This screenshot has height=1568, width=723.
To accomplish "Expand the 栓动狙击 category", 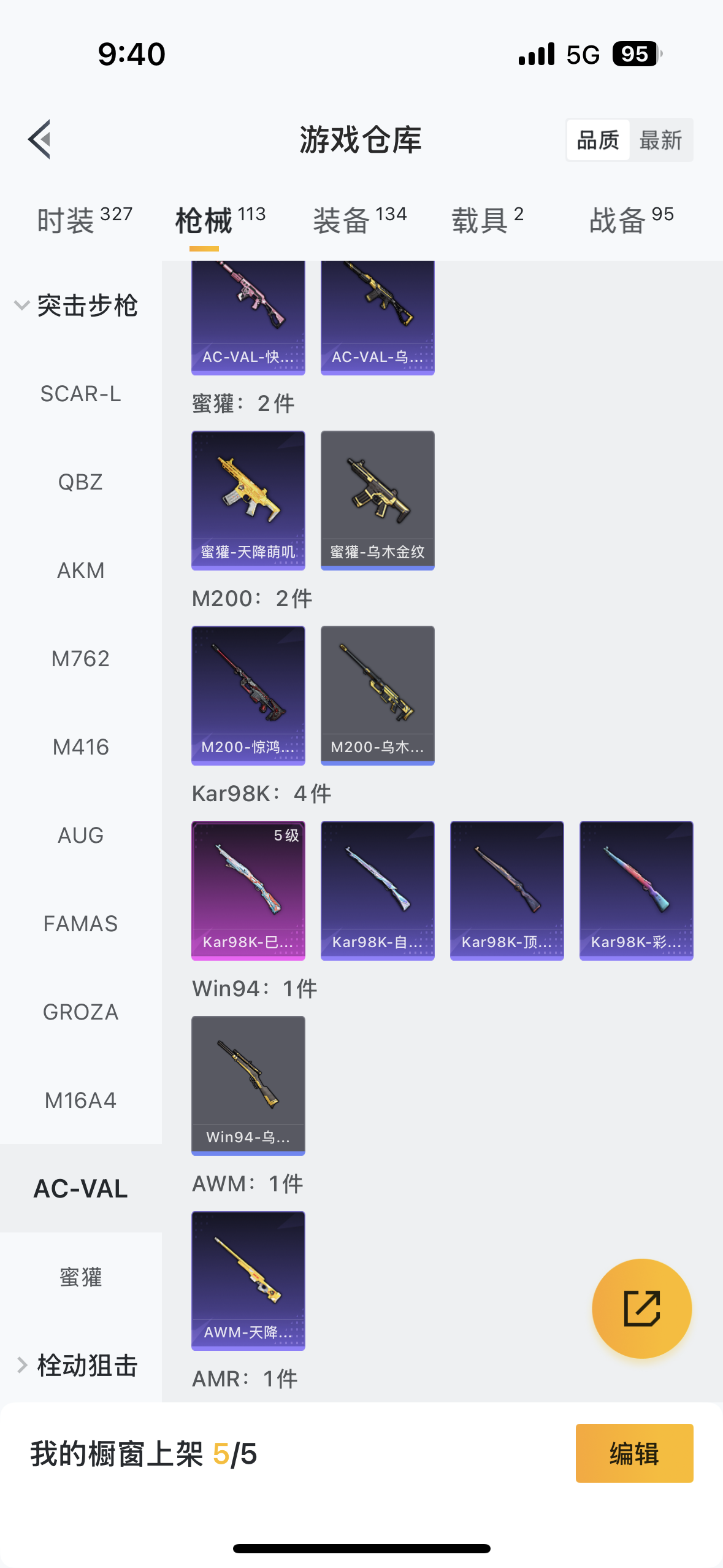I will tap(77, 1366).
